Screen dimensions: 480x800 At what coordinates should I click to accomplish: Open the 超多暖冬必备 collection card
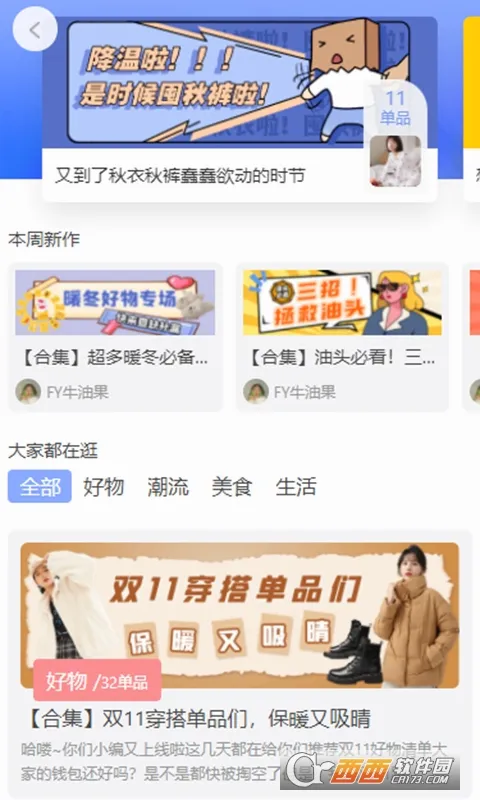115,337
